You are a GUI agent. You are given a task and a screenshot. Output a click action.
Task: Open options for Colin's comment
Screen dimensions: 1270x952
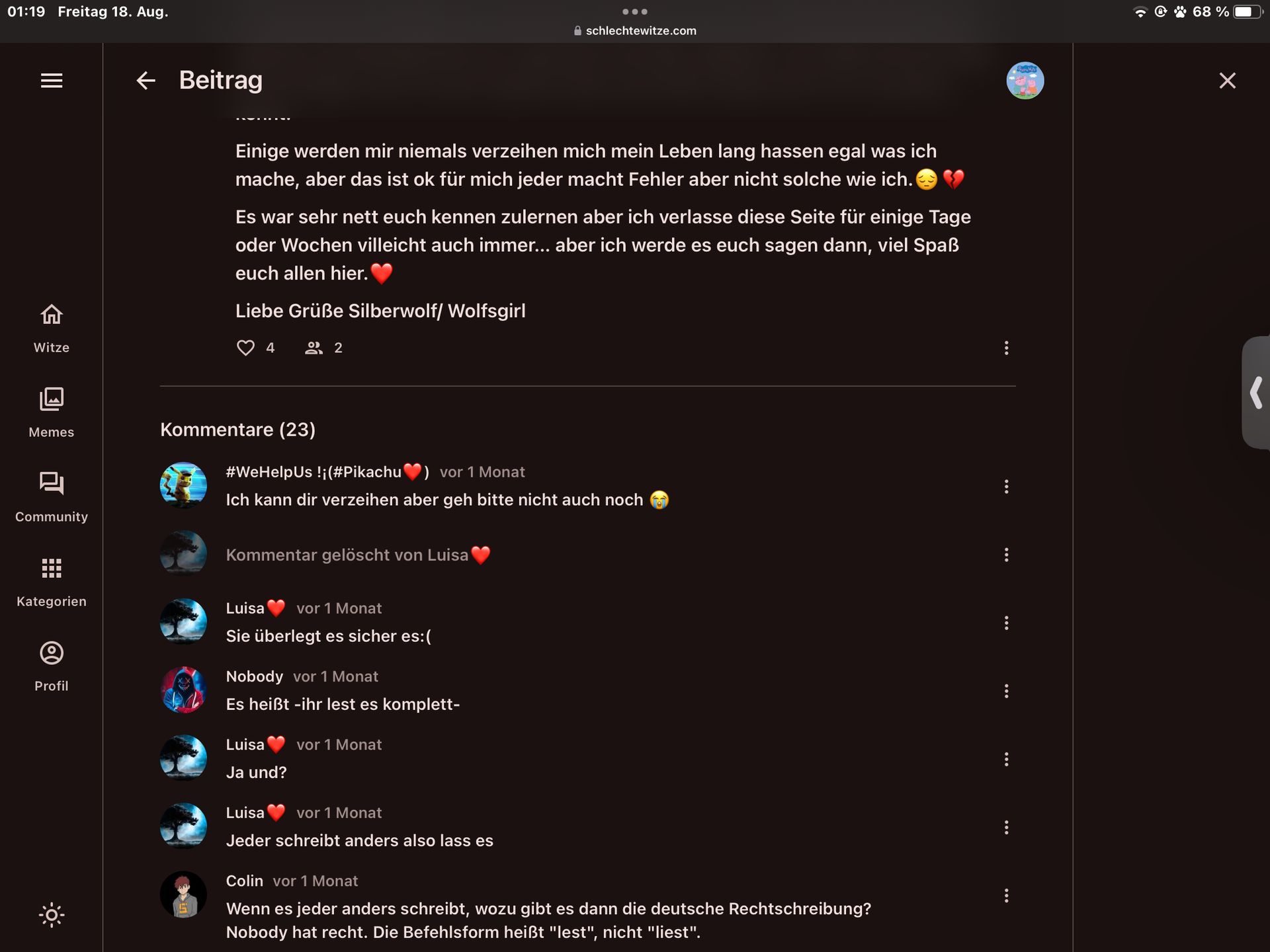[x=1006, y=895]
